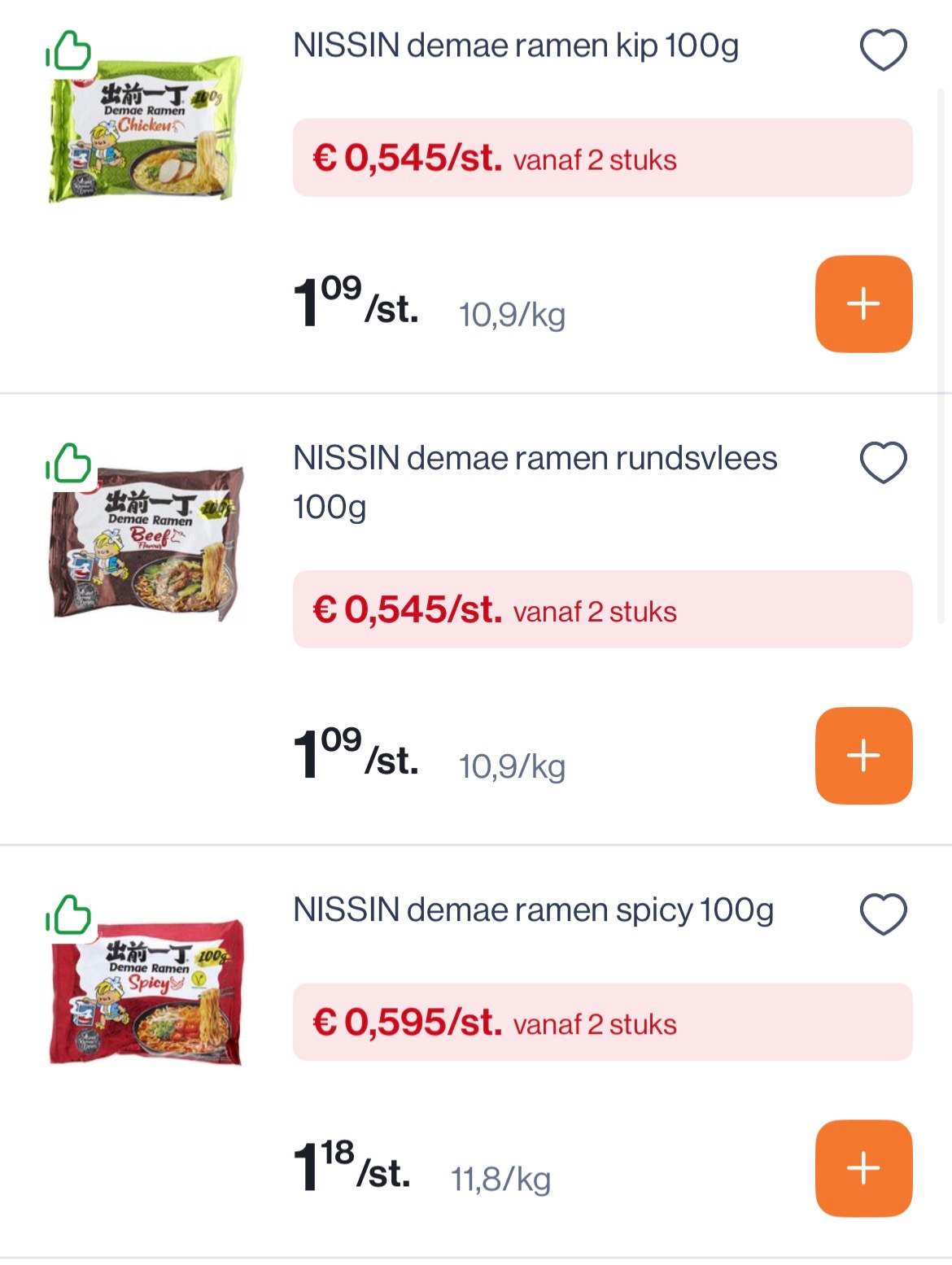
Task: Open the NISSIN demae ramen kip product page
Action: [x=513, y=49]
